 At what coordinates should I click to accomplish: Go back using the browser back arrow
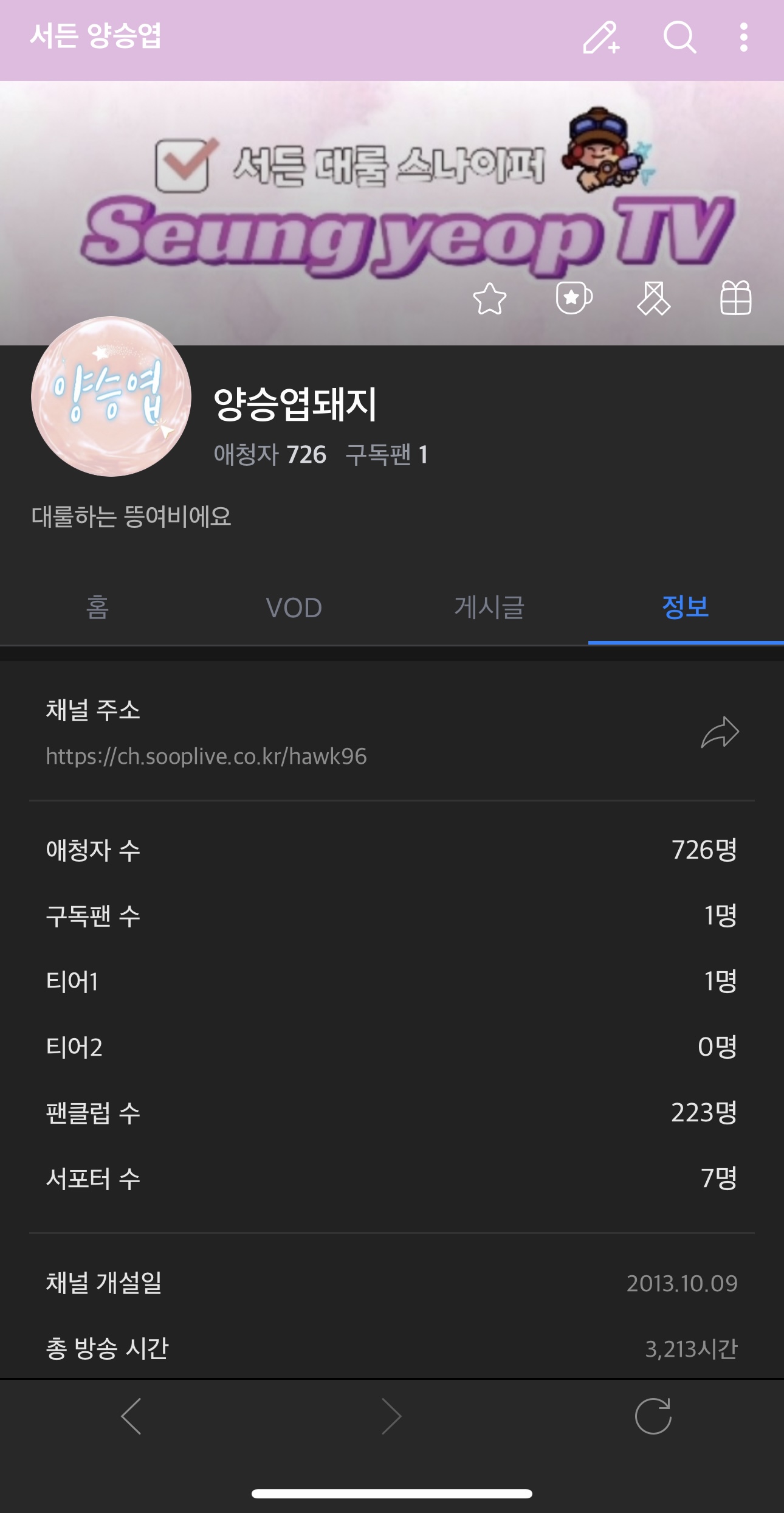click(131, 1416)
